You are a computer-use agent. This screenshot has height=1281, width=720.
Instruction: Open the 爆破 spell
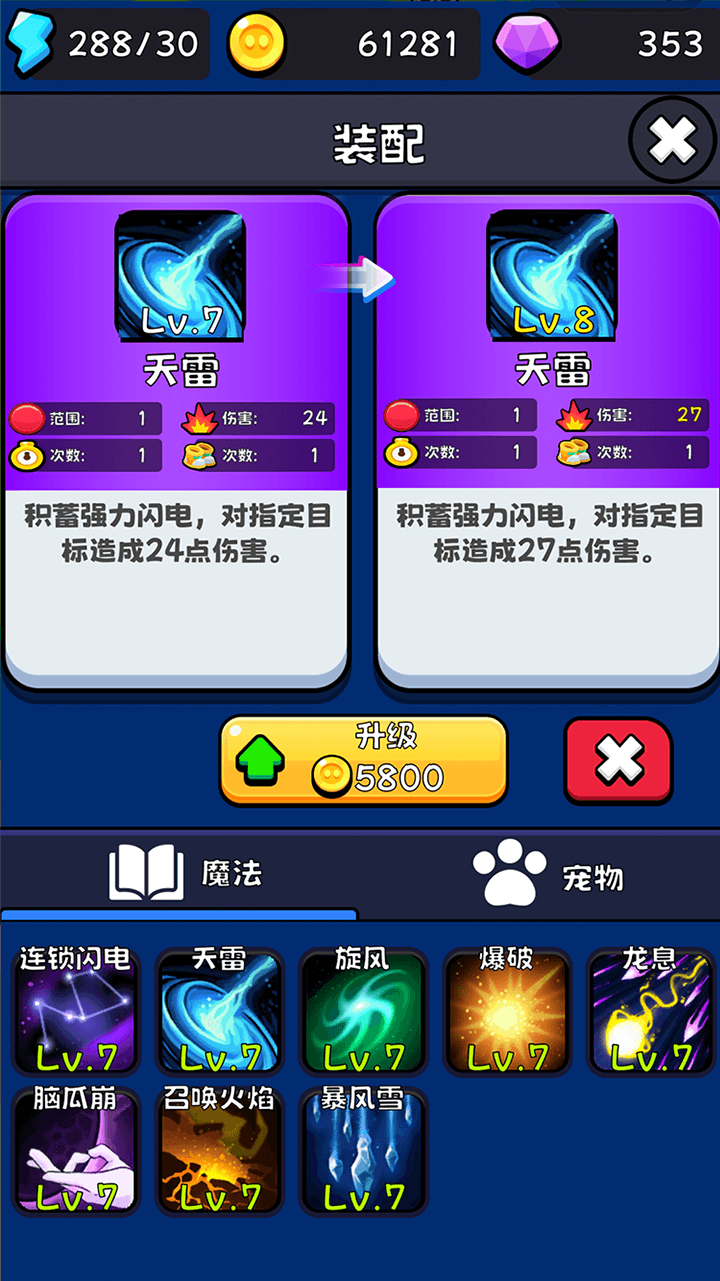507,1012
